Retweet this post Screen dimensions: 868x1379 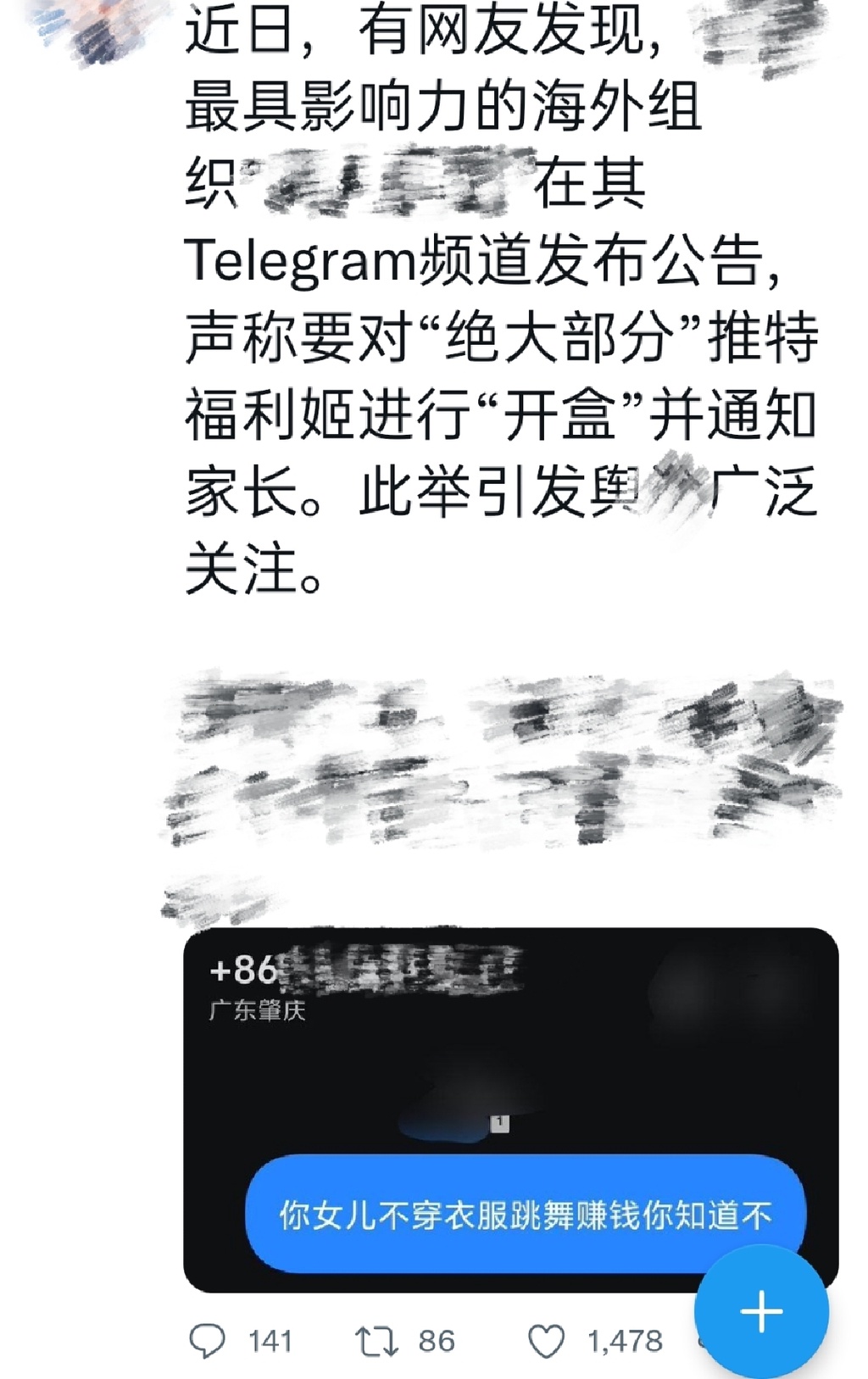pyautogui.click(x=376, y=1341)
